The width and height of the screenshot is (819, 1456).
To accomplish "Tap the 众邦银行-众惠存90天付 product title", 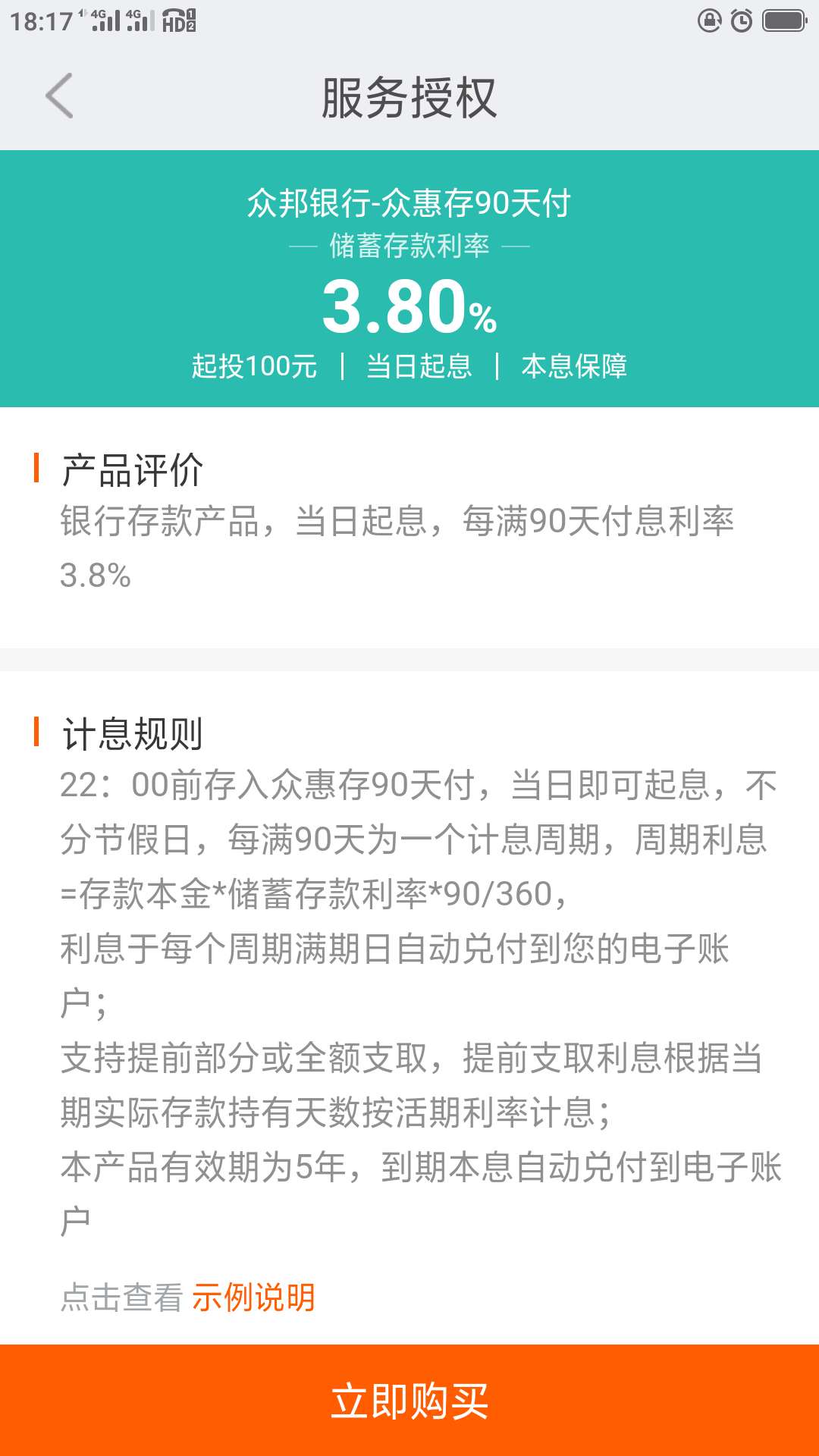I will tap(409, 202).
